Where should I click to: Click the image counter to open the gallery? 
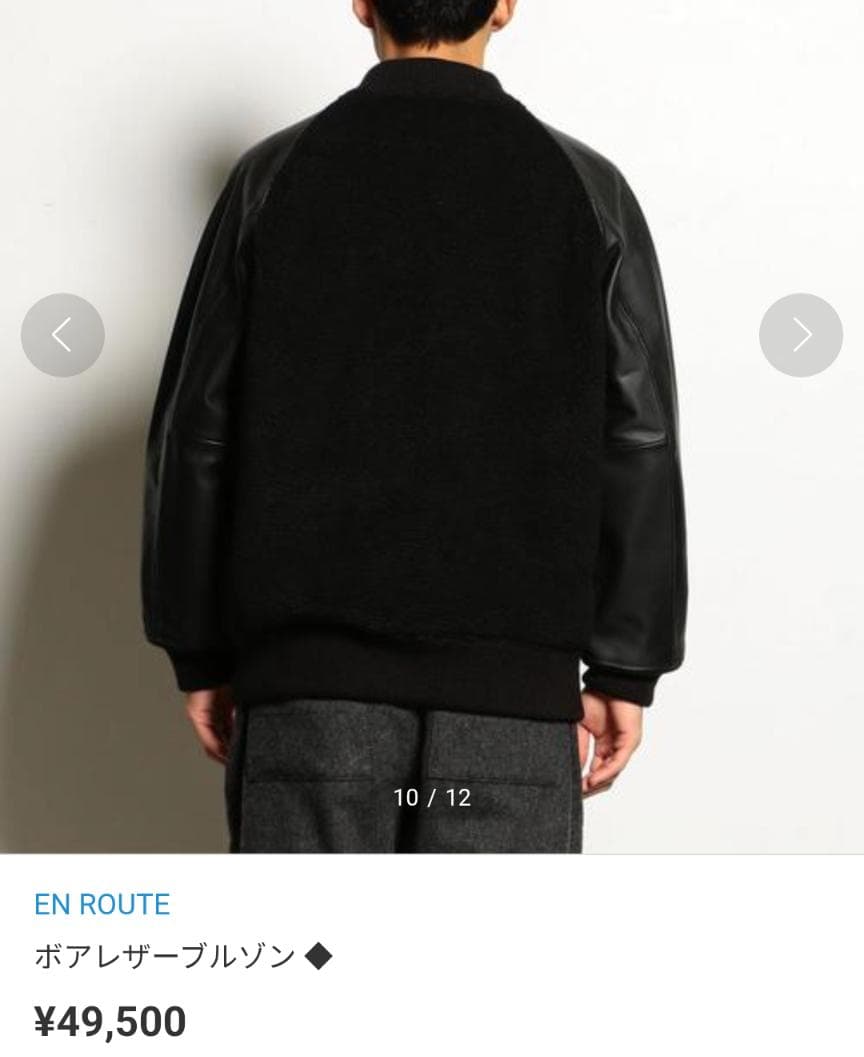pyautogui.click(x=432, y=798)
